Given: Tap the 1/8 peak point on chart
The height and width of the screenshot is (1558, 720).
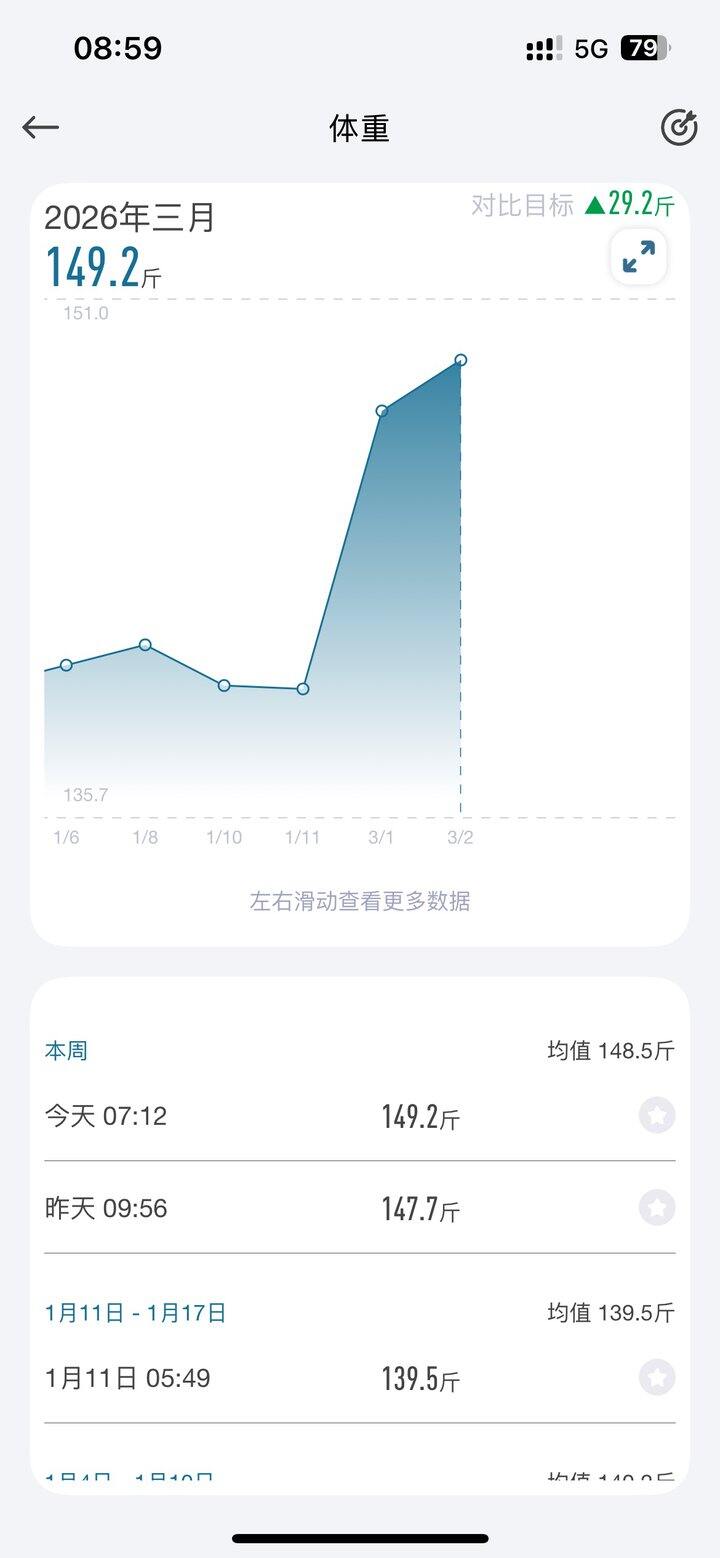Looking at the screenshot, I should click(145, 645).
